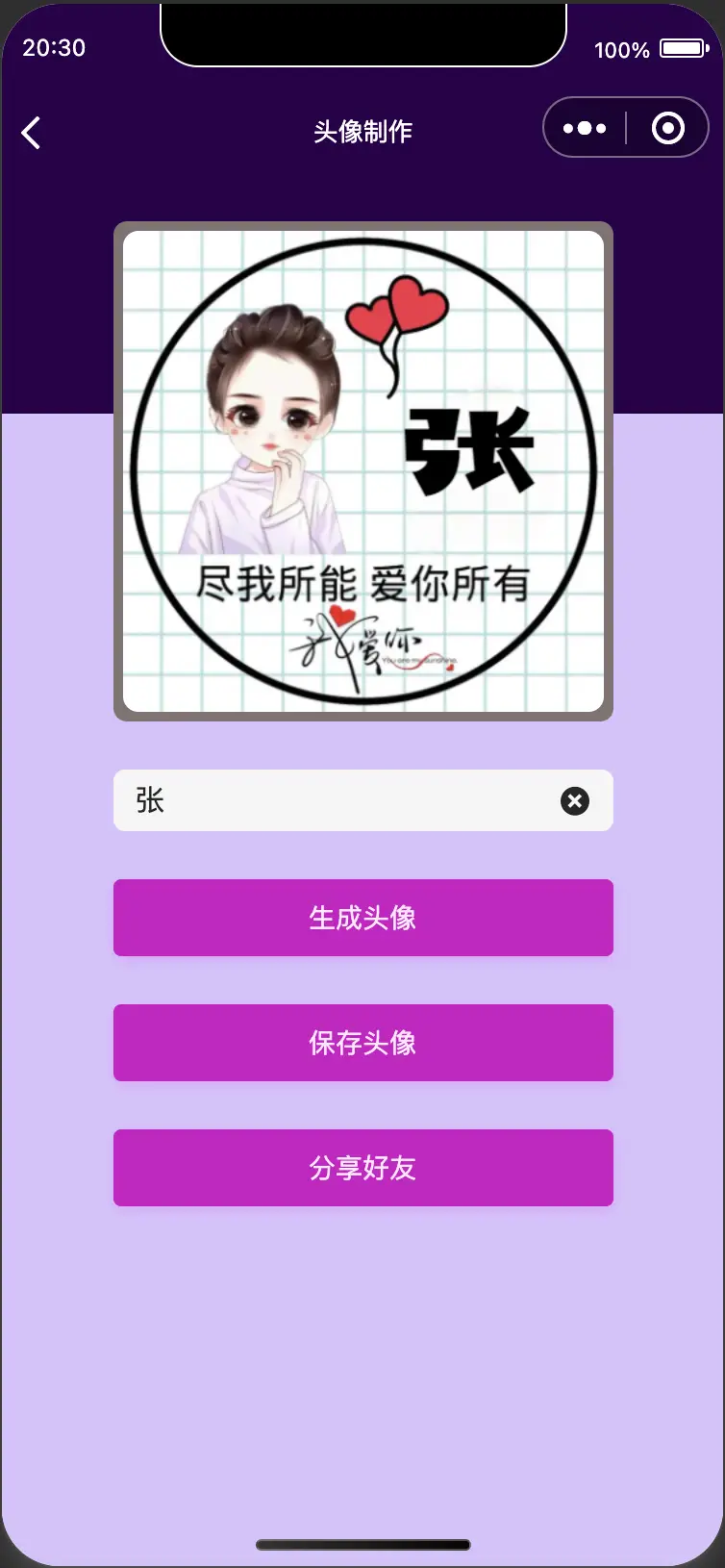Viewport: 725px width, 1568px height.
Task: Generate the avatar with 生成头像
Action: [362, 918]
